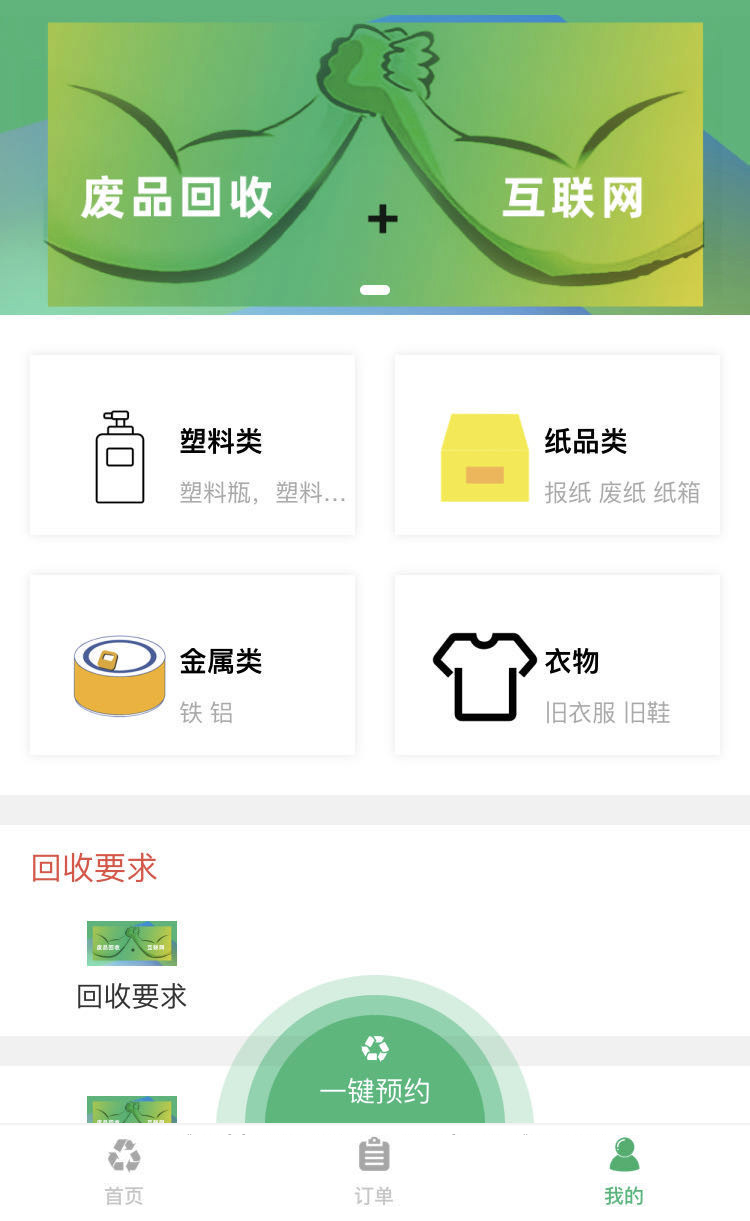View the 回收要求 item
This screenshot has height=1221, width=750.
coord(132,965)
